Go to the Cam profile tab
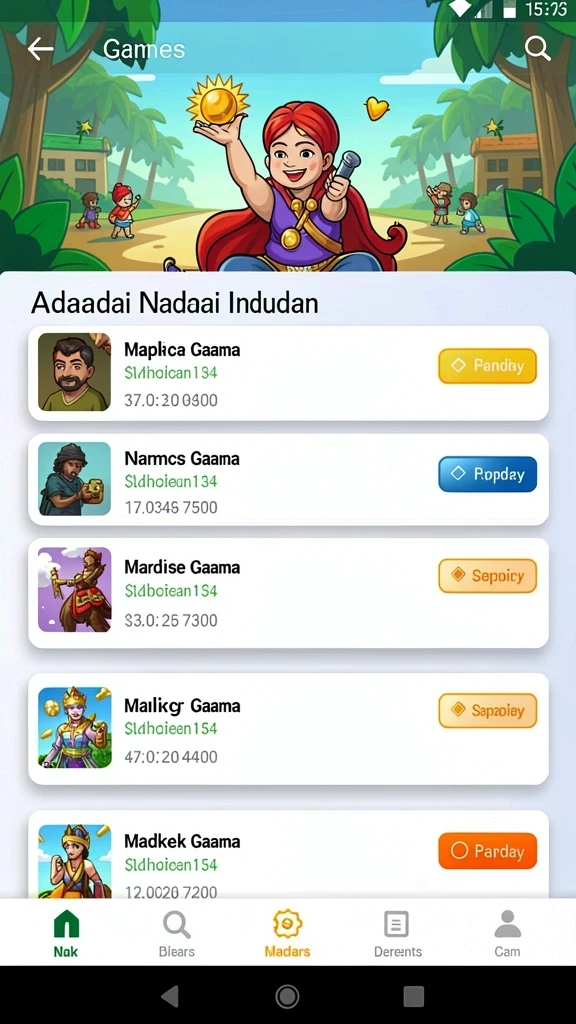576x1024 pixels. pyautogui.click(x=507, y=934)
